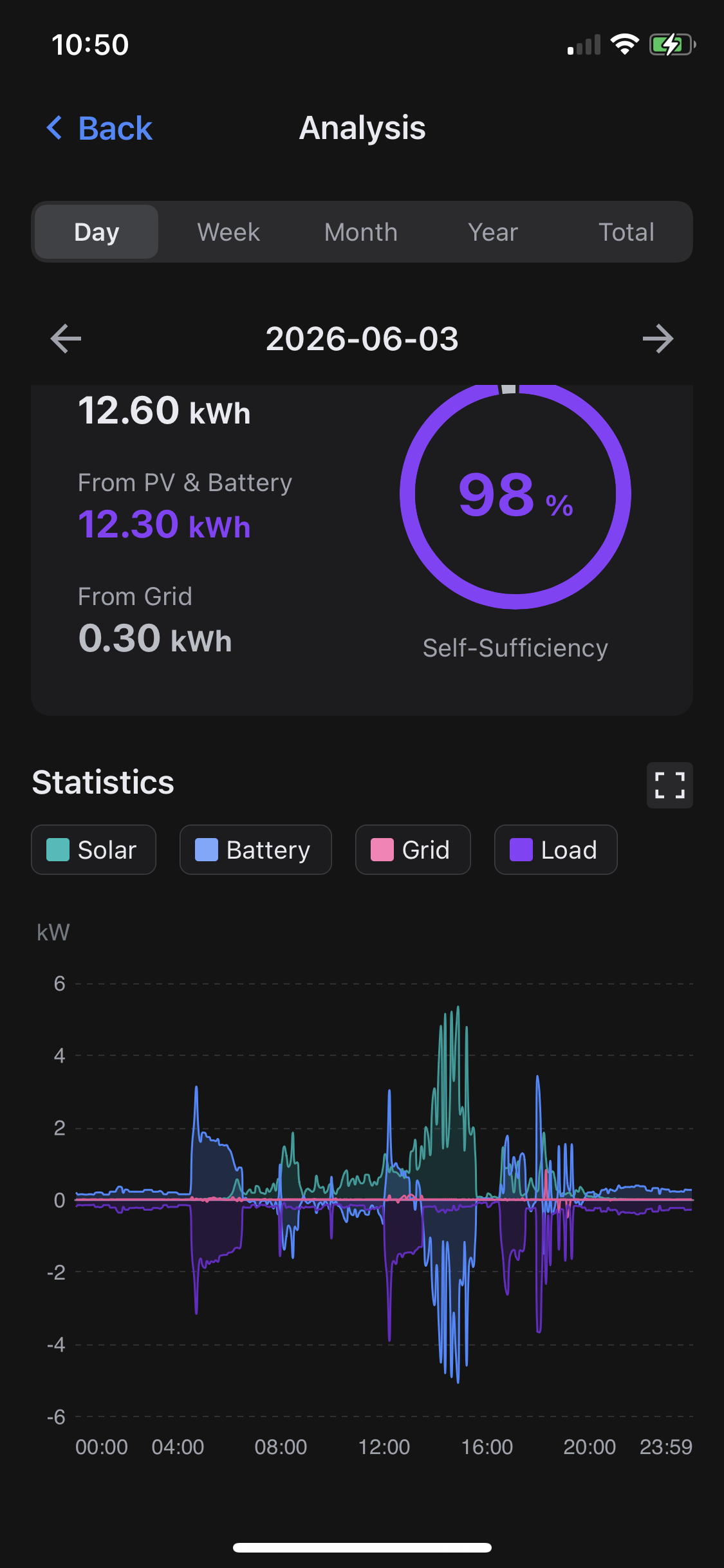
Task: Go back to the previous screen
Action: (100, 128)
